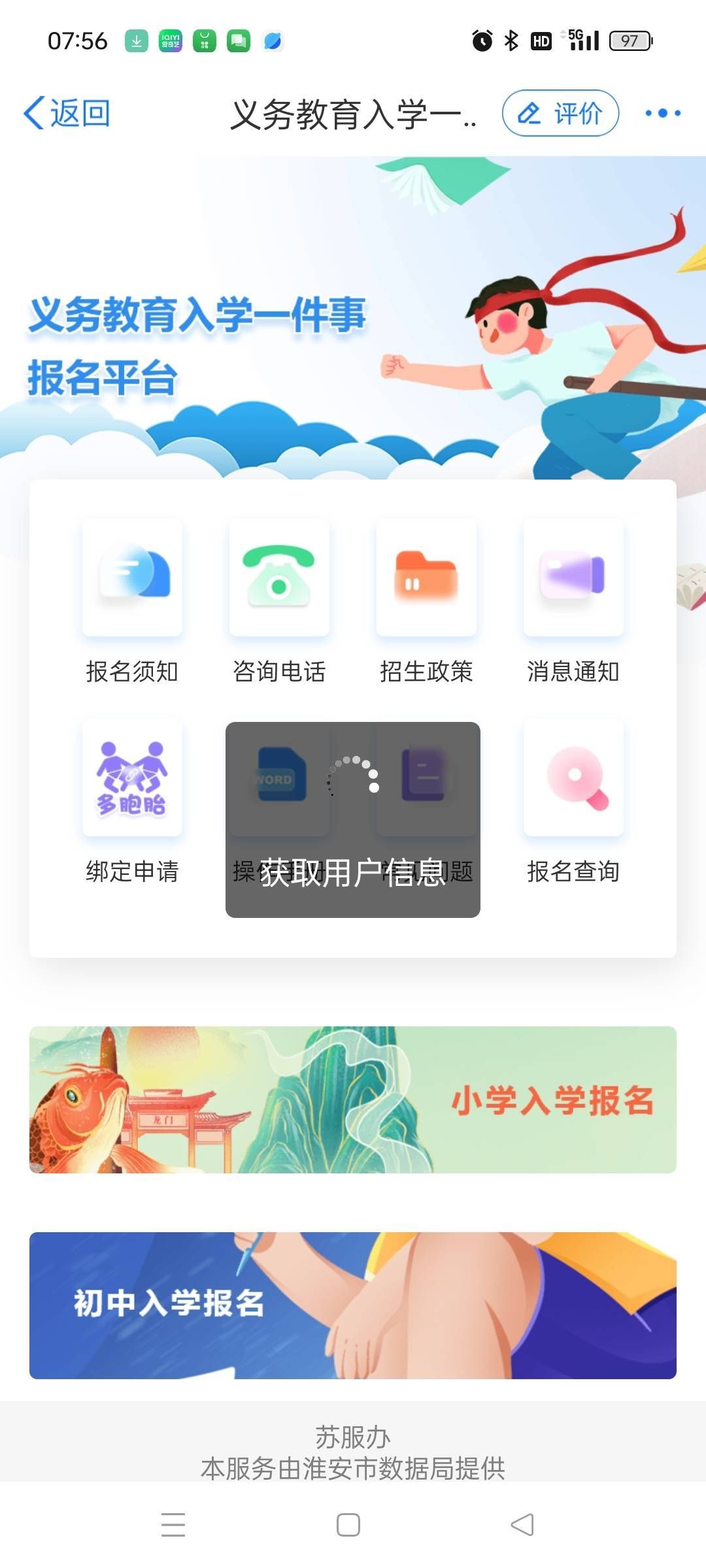This screenshot has width=706, height=1568.
Task: Tap the system home button
Action: (x=348, y=1525)
